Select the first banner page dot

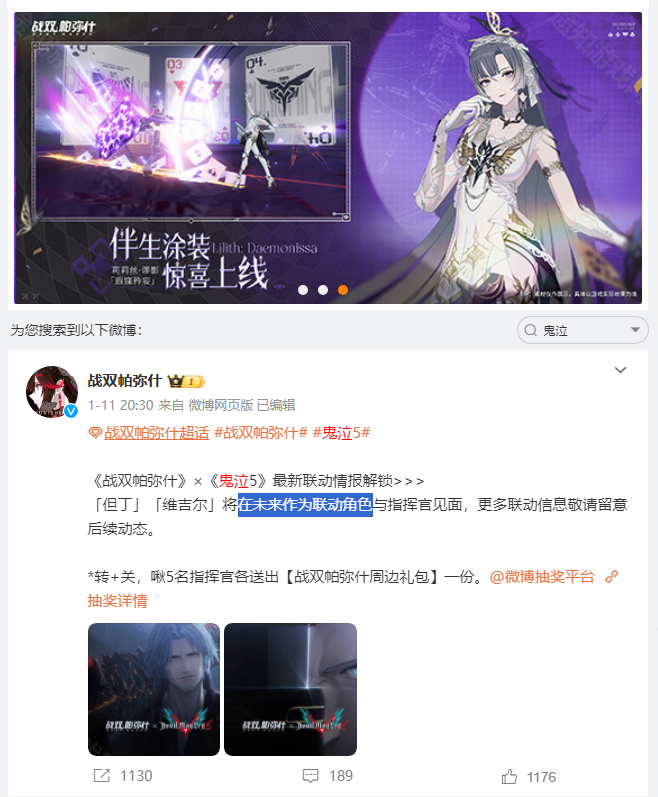coord(303,290)
